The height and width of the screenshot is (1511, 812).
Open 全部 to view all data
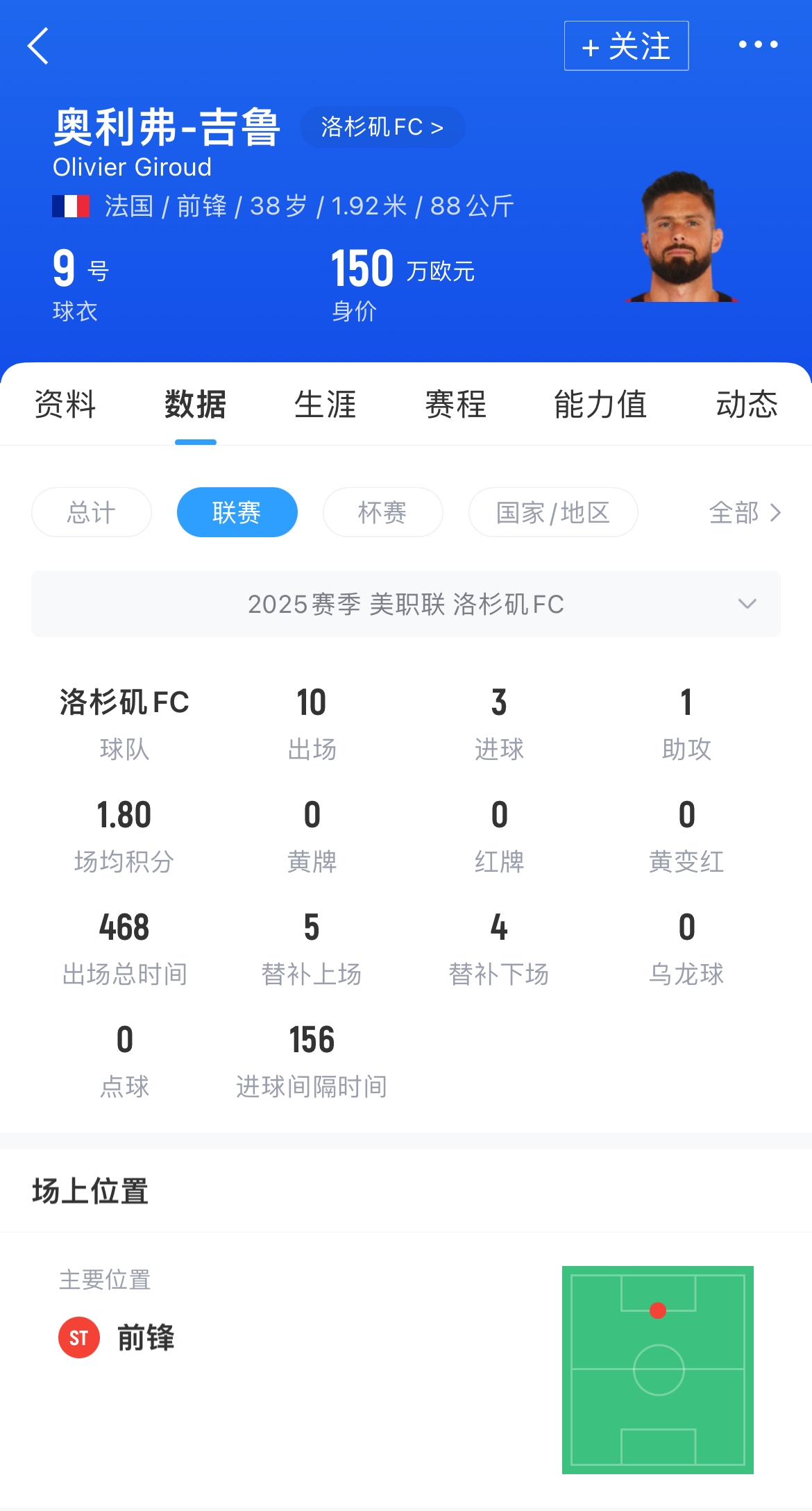744,512
